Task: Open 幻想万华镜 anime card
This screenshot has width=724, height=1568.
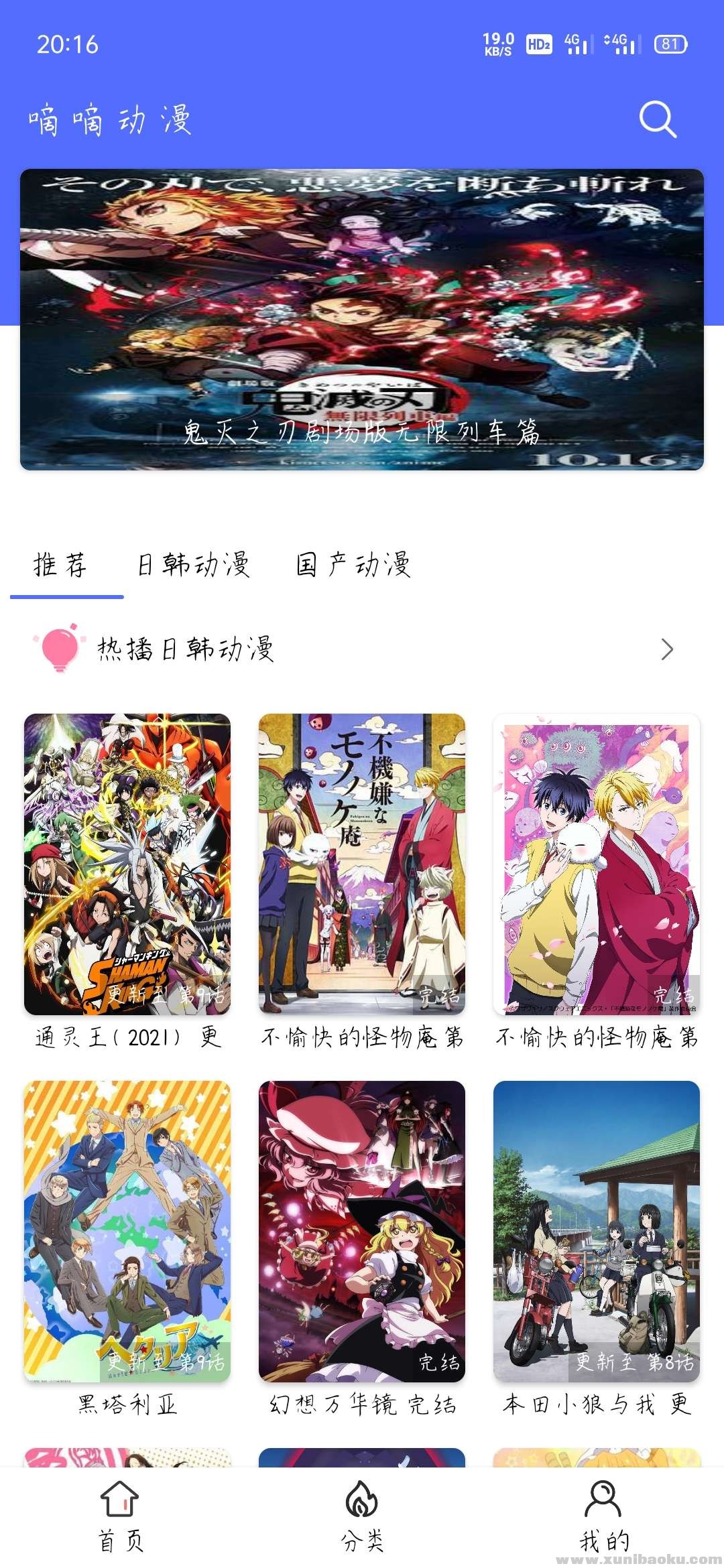Action: [x=362, y=1232]
